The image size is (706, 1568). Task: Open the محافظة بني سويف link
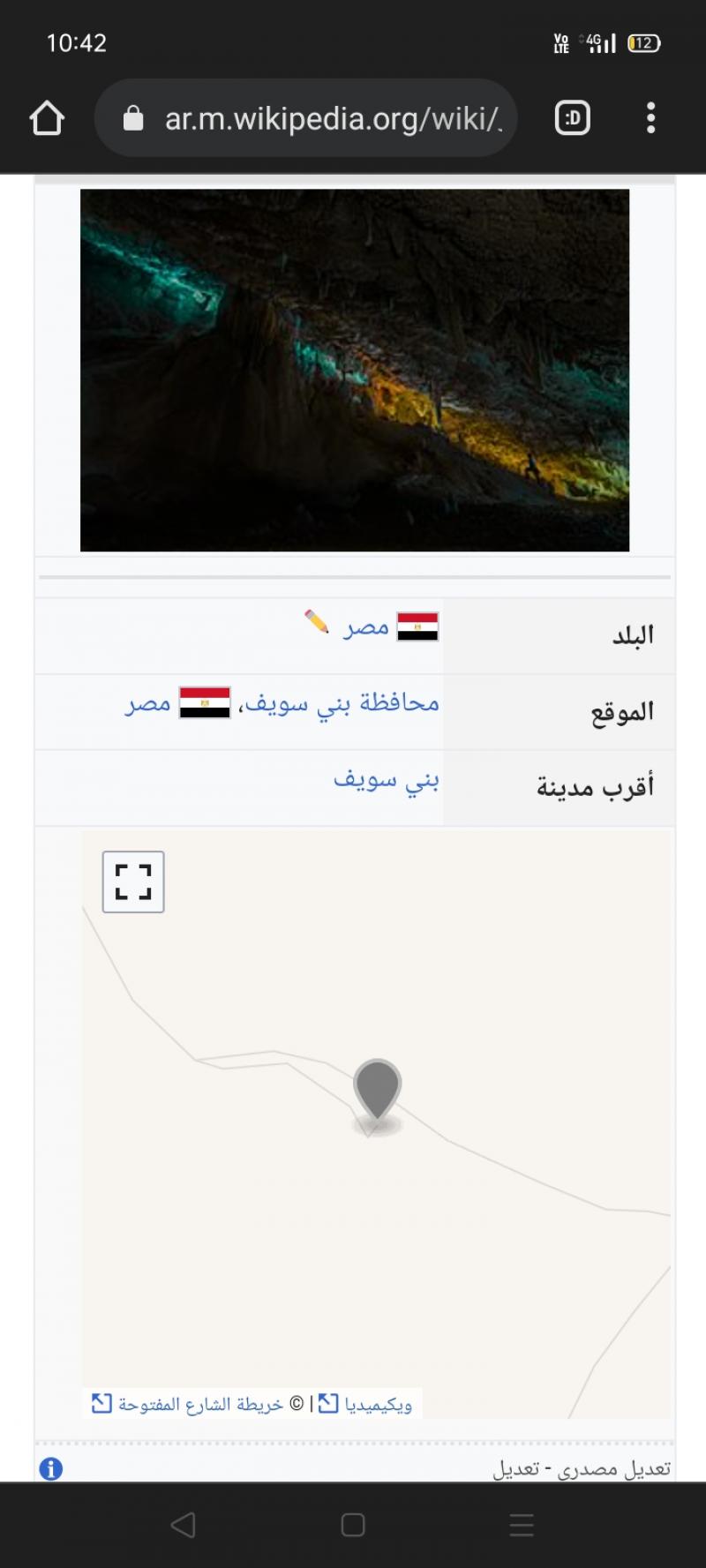(x=342, y=703)
